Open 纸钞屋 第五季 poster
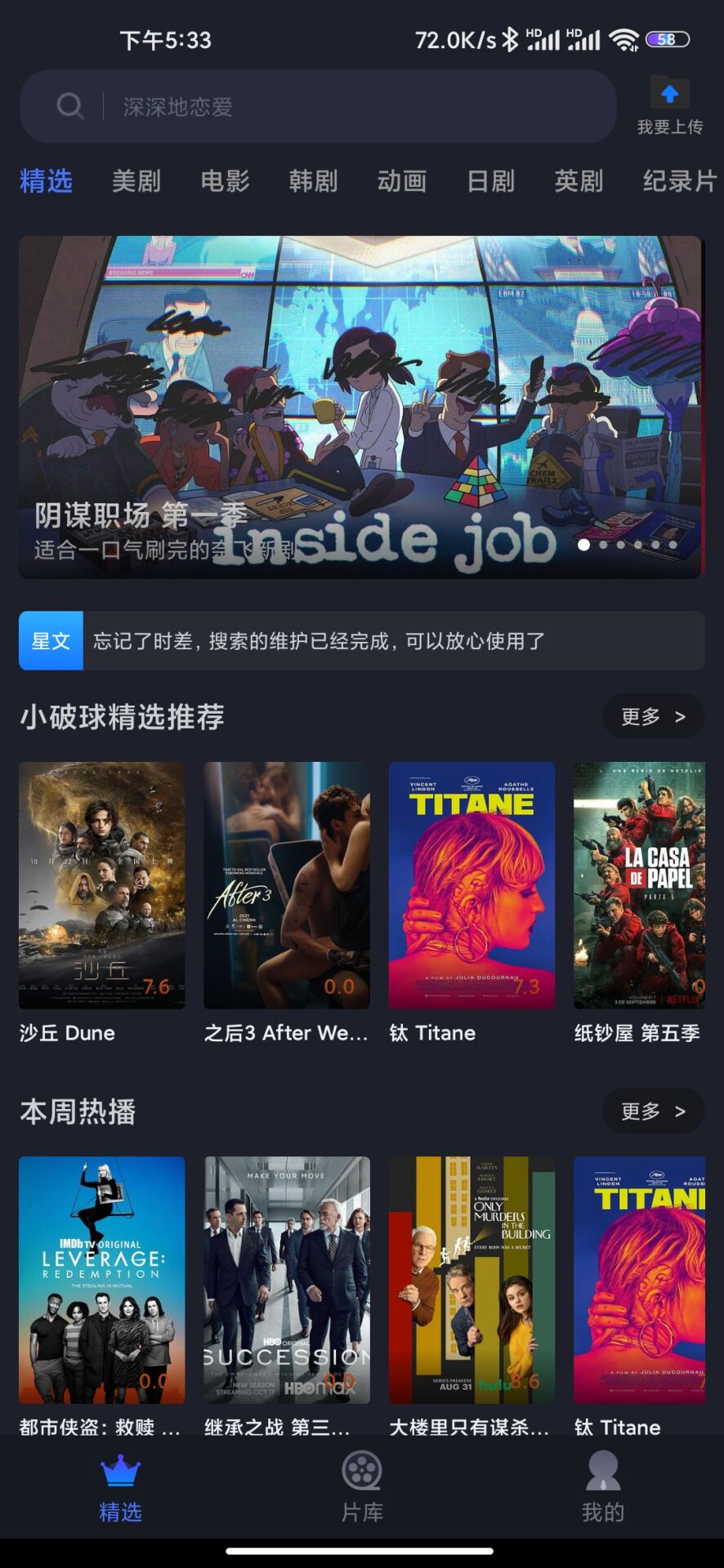 click(639, 885)
